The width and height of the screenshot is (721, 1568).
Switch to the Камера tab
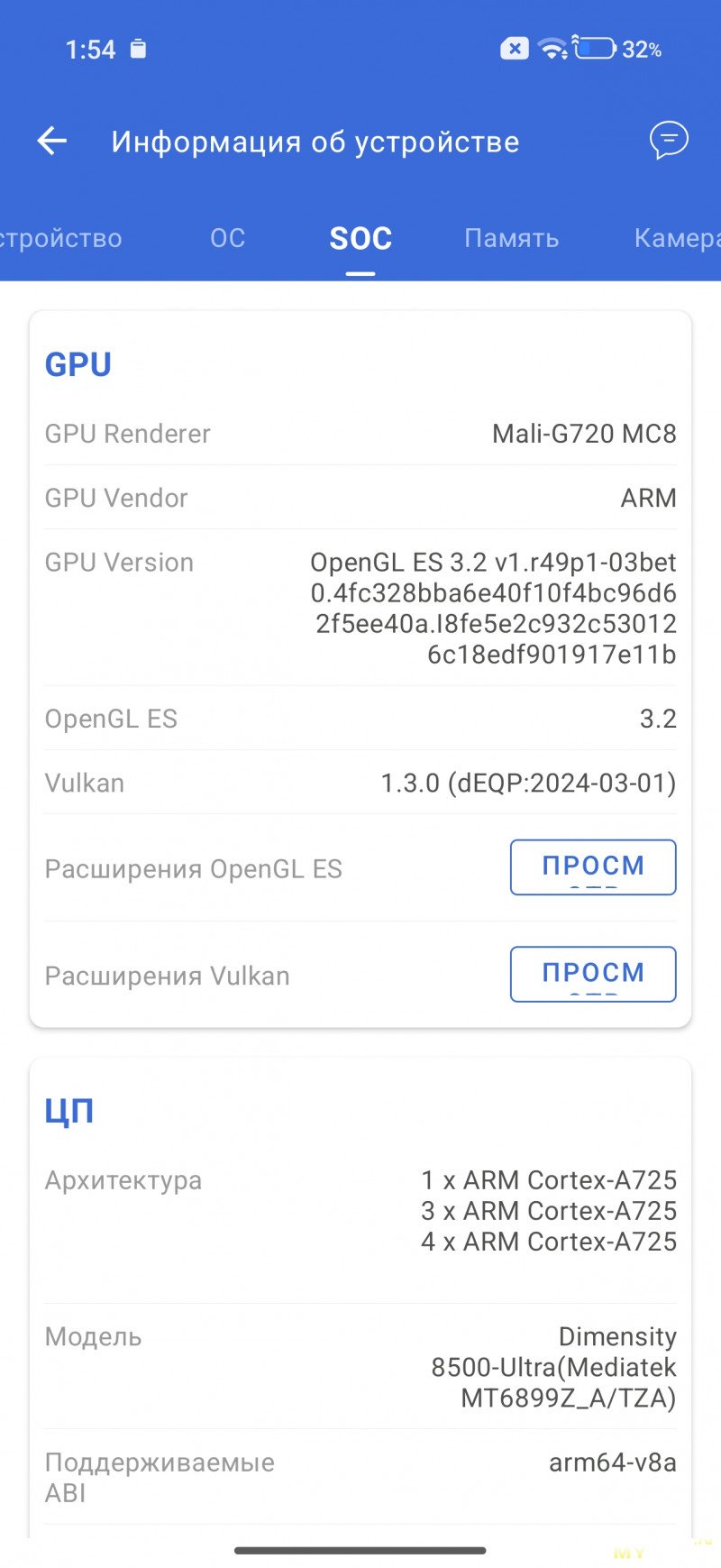point(676,238)
